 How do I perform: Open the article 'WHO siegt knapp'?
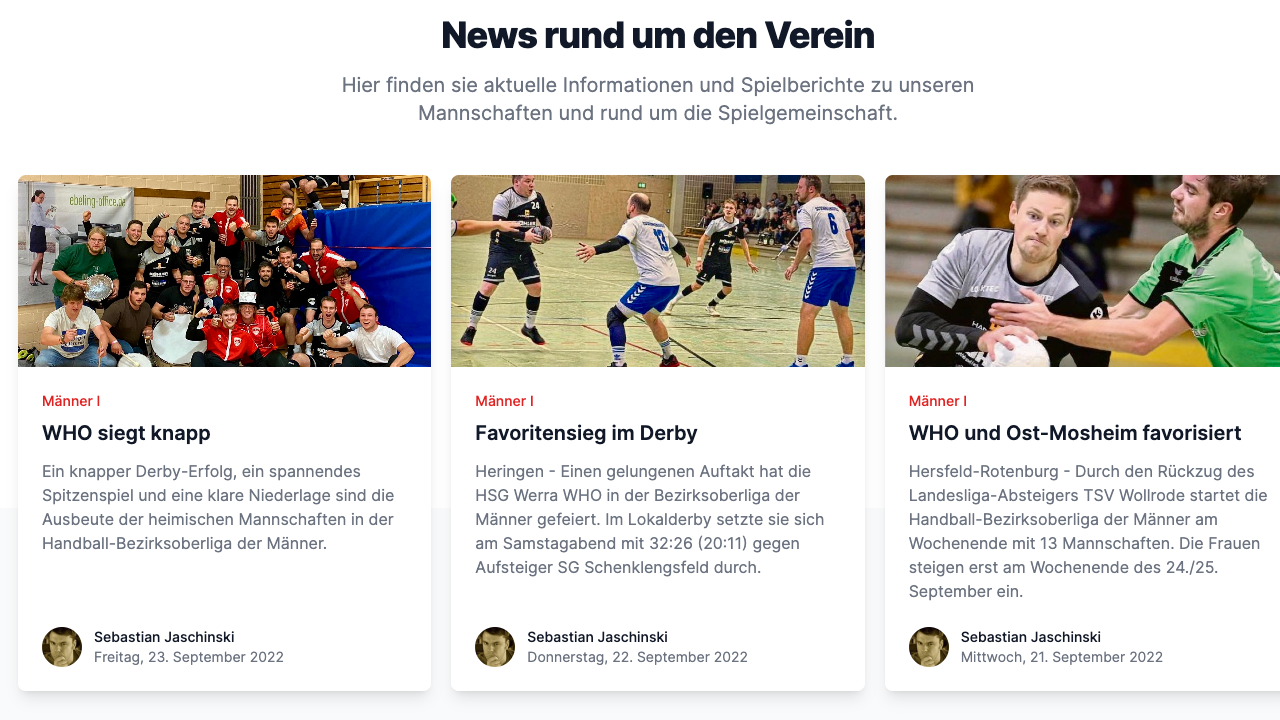pyautogui.click(x=126, y=433)
